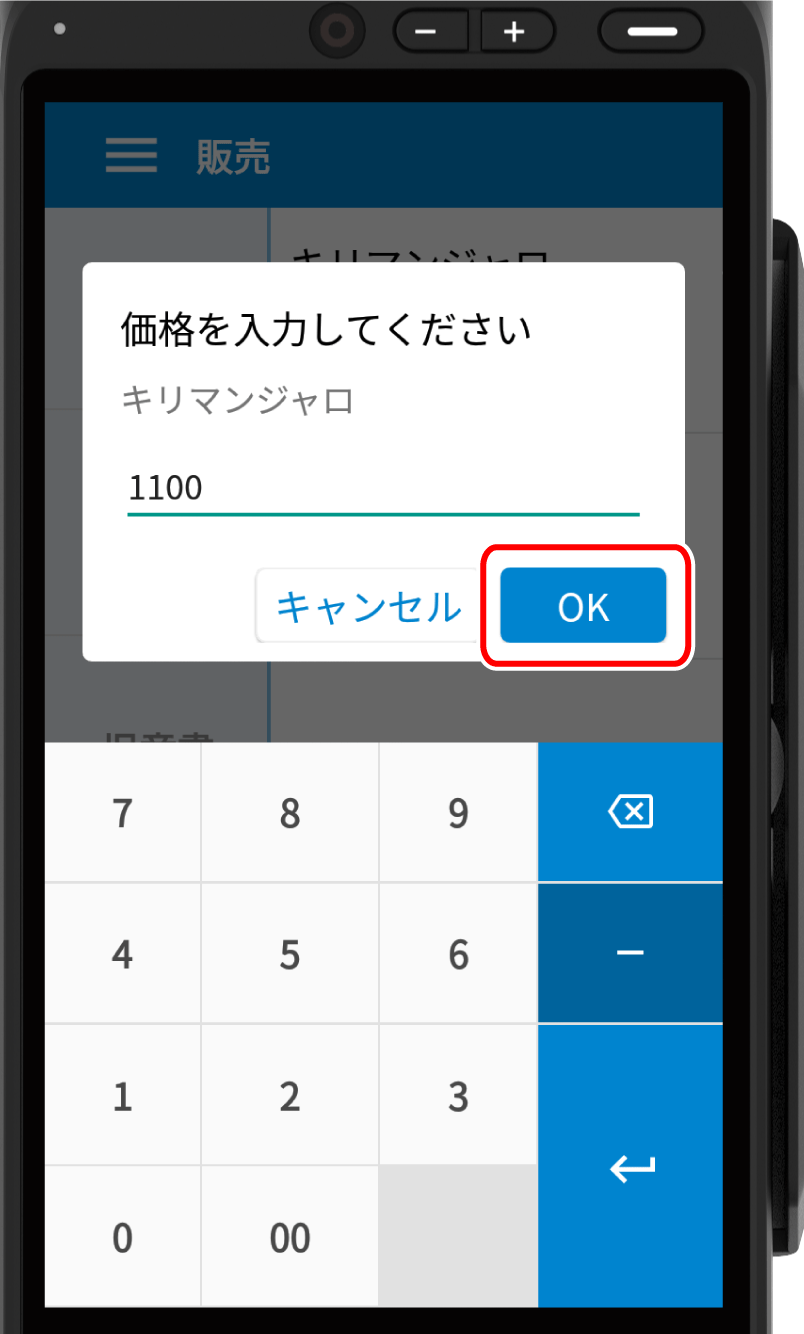Tap the minus key on keypad

click(630, 953)
